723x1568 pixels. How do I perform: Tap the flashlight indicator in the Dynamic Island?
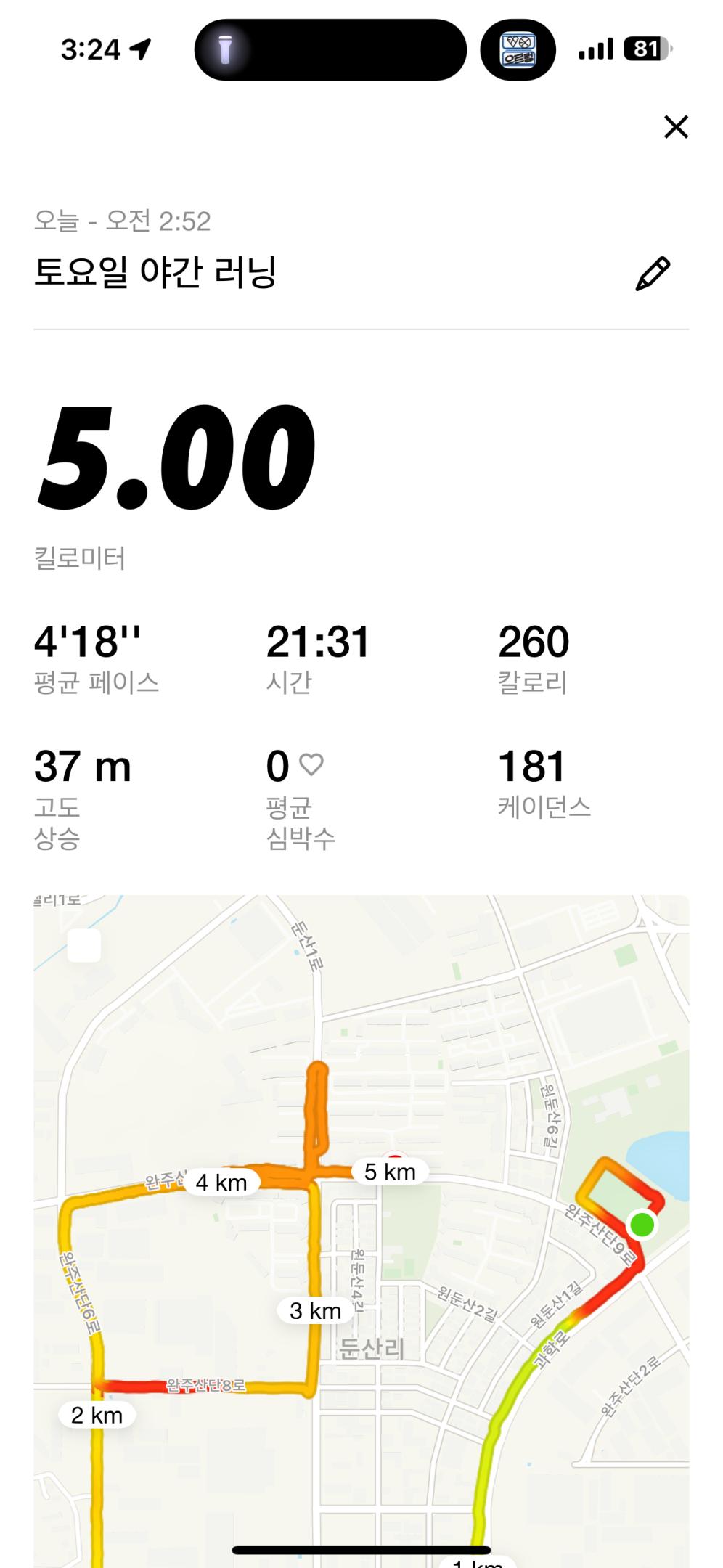point(225,49)
